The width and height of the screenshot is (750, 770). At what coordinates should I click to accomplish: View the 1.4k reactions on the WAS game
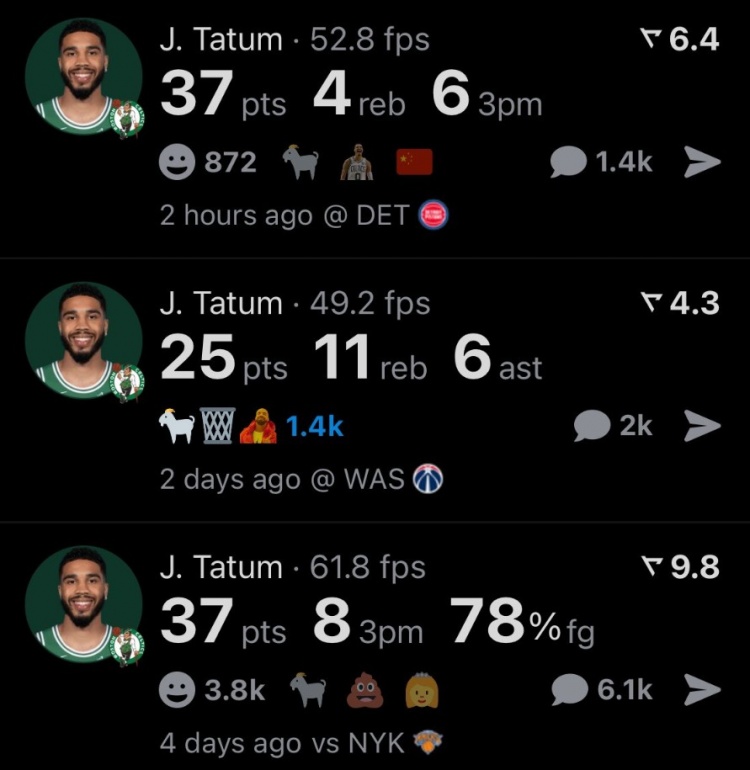pyautogui.click(x=314, y=426)
